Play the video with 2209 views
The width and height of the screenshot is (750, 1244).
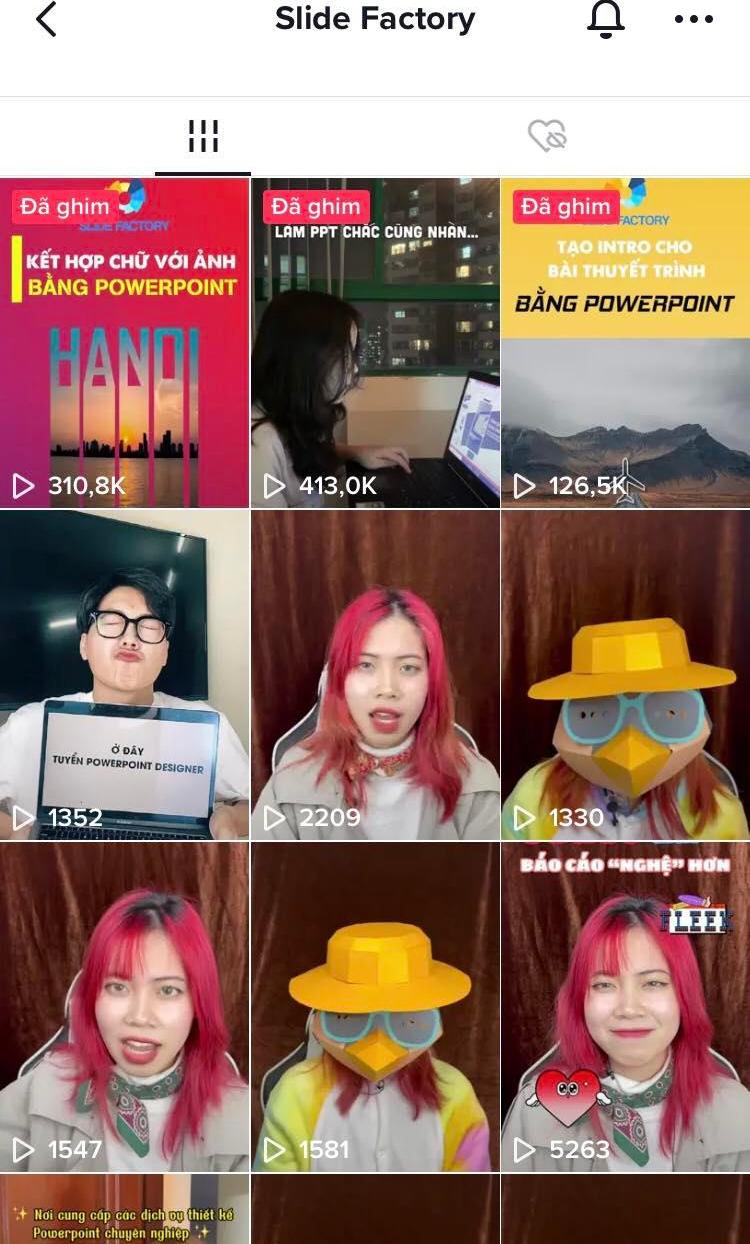click(375, 675)
